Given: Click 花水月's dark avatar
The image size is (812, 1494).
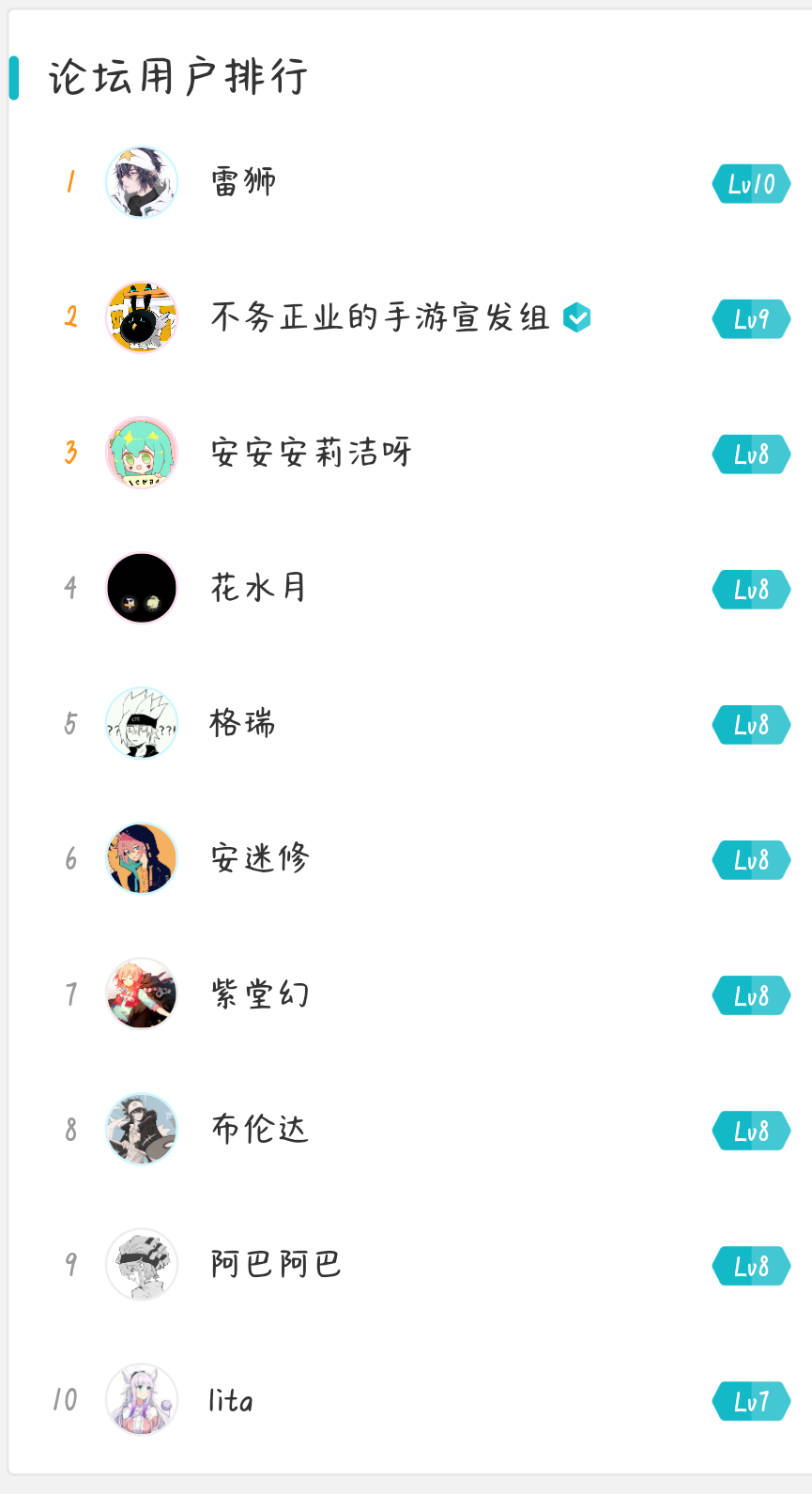Looking at the screenshot, I should 142,588.
